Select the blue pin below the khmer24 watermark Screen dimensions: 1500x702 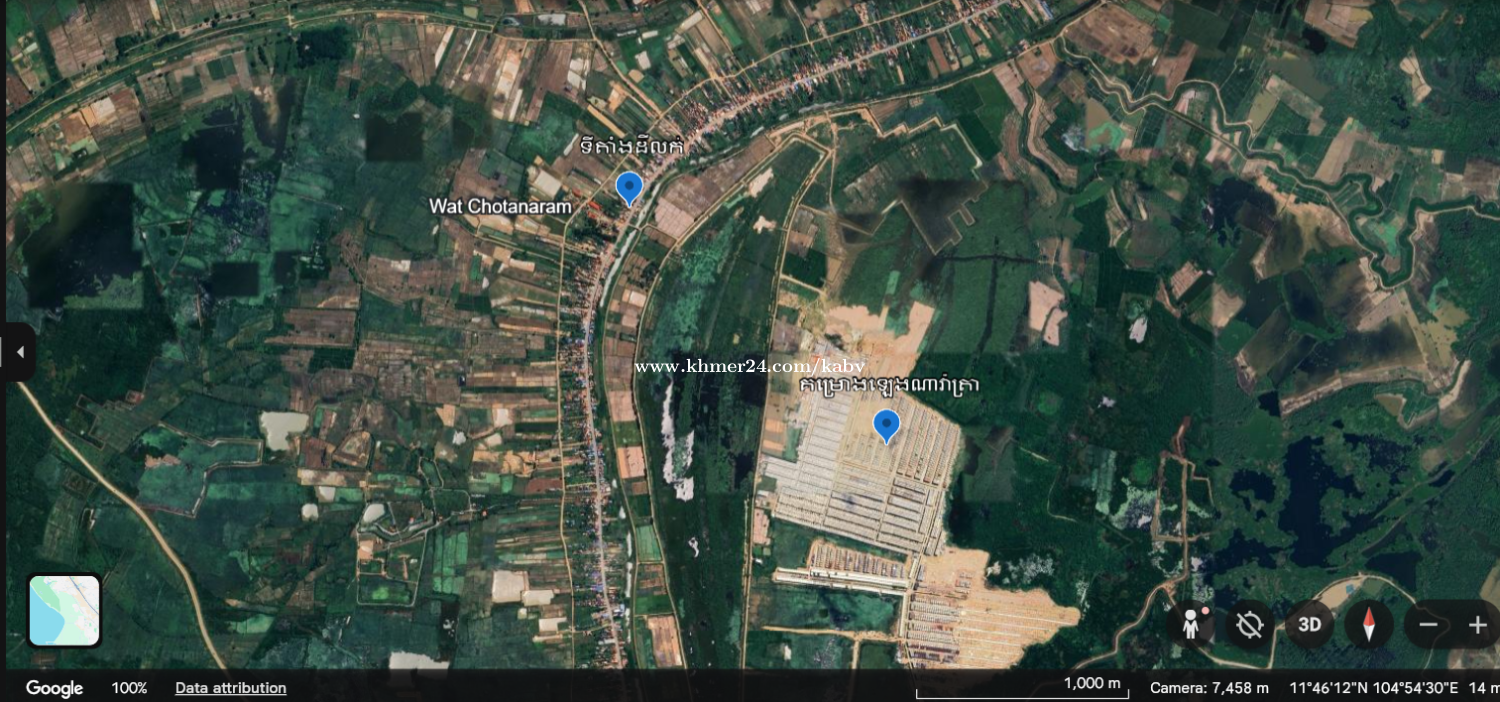(x=886, y=425)
